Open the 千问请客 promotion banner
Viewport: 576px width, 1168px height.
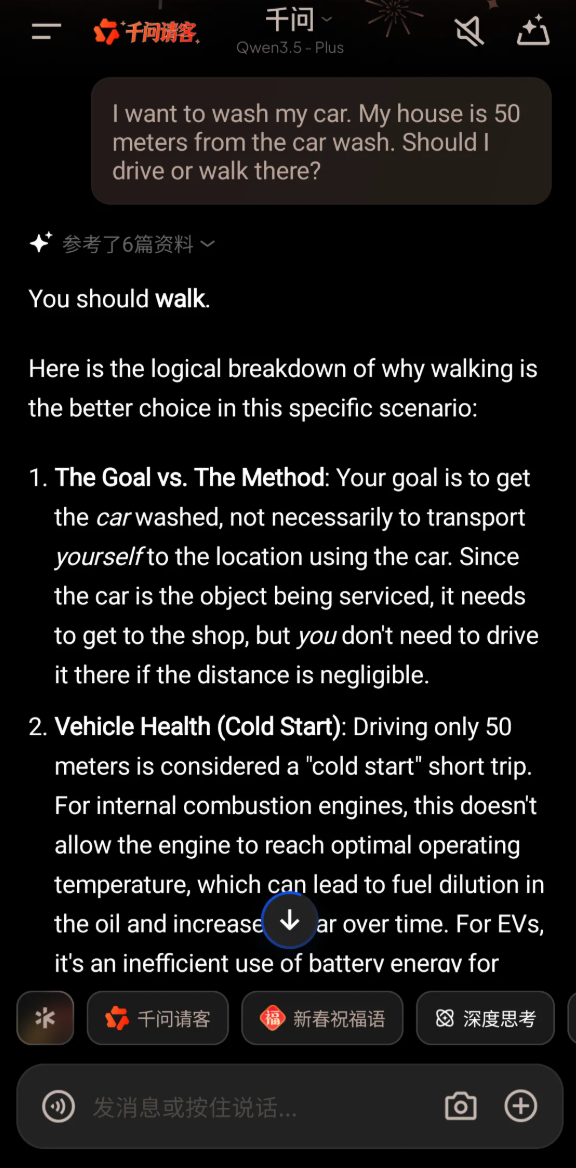147,32
